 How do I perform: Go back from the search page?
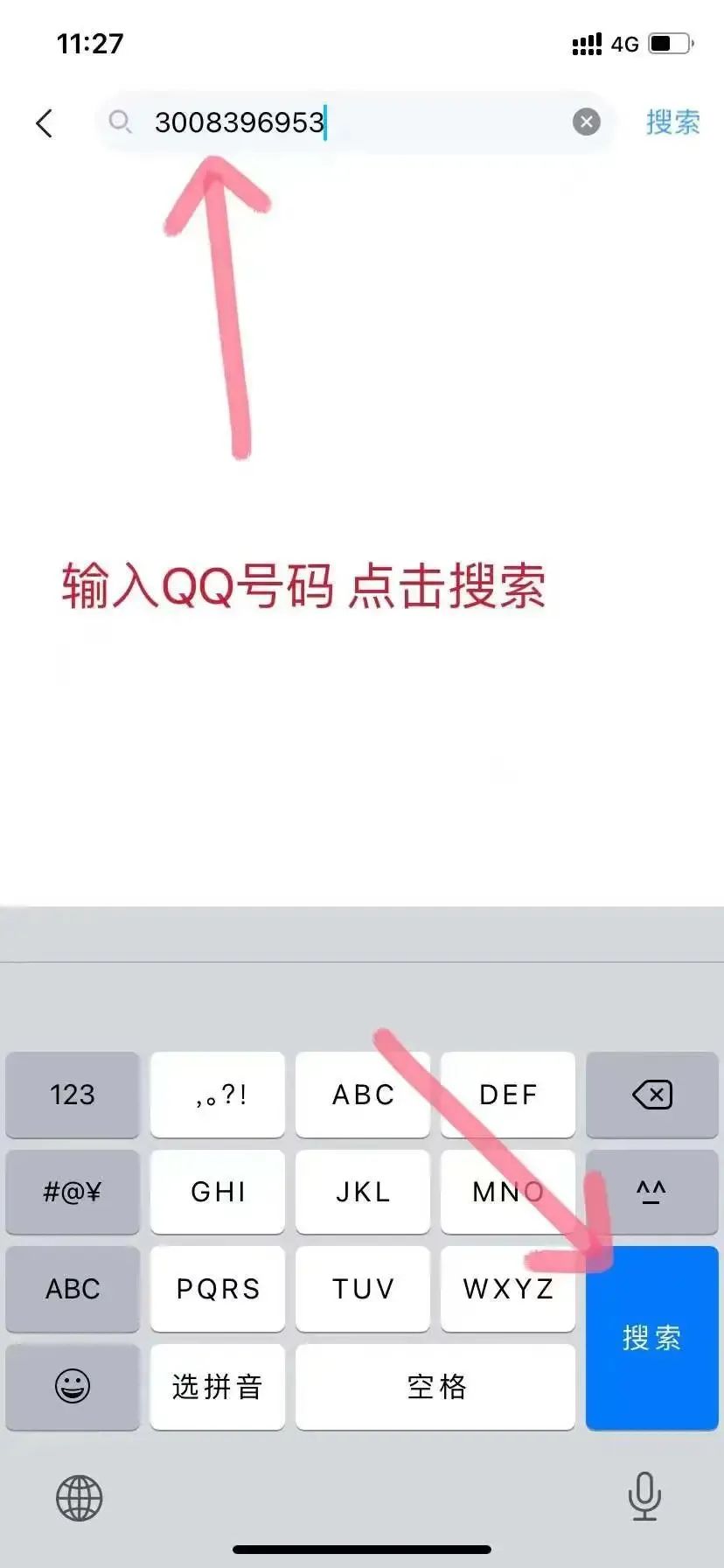(45, 123)
